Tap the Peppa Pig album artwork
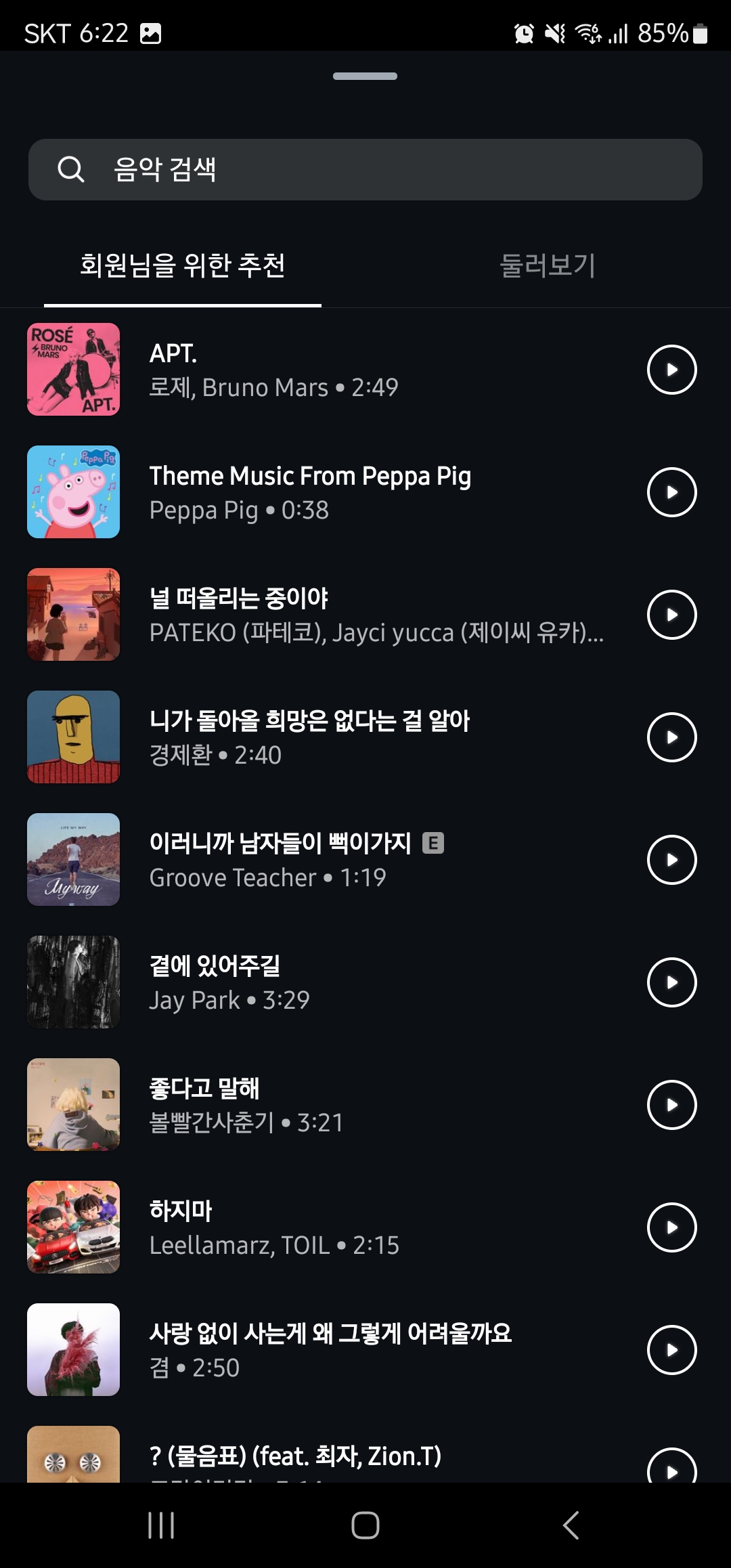 [x=73, y=491]
